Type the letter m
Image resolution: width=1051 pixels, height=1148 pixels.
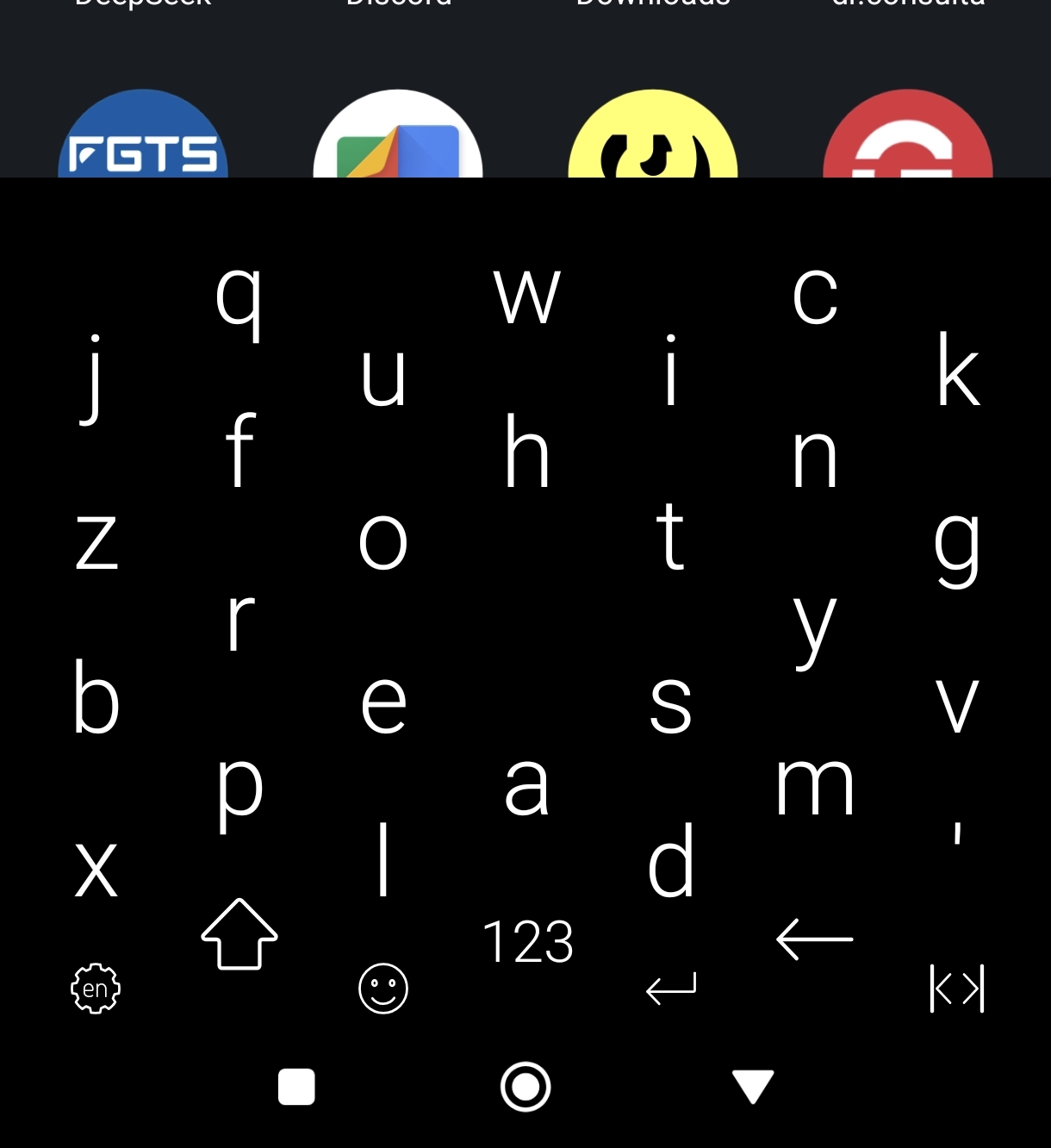[x=814, y=784]
